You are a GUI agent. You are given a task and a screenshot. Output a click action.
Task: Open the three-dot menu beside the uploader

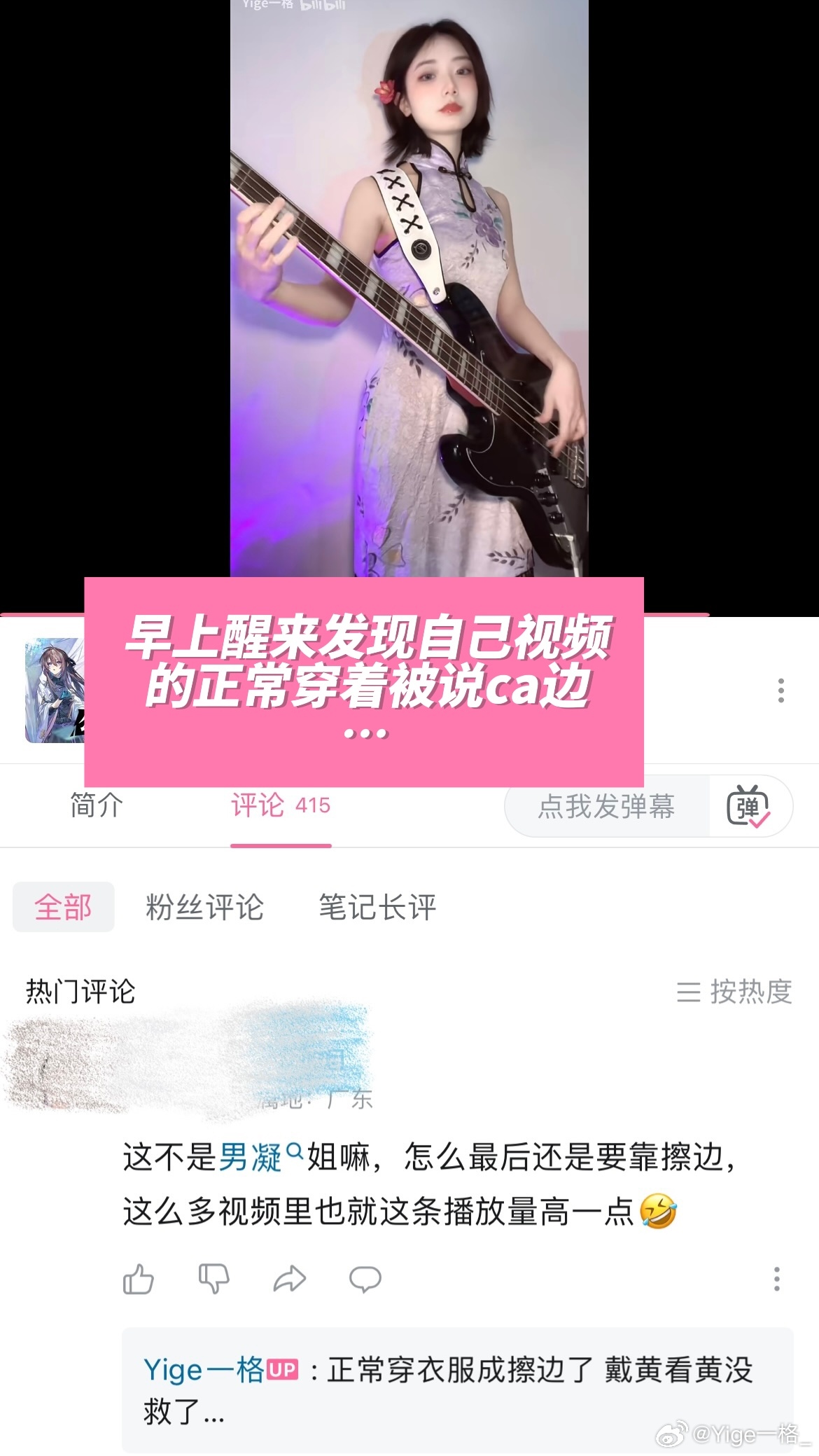(780, 691)
